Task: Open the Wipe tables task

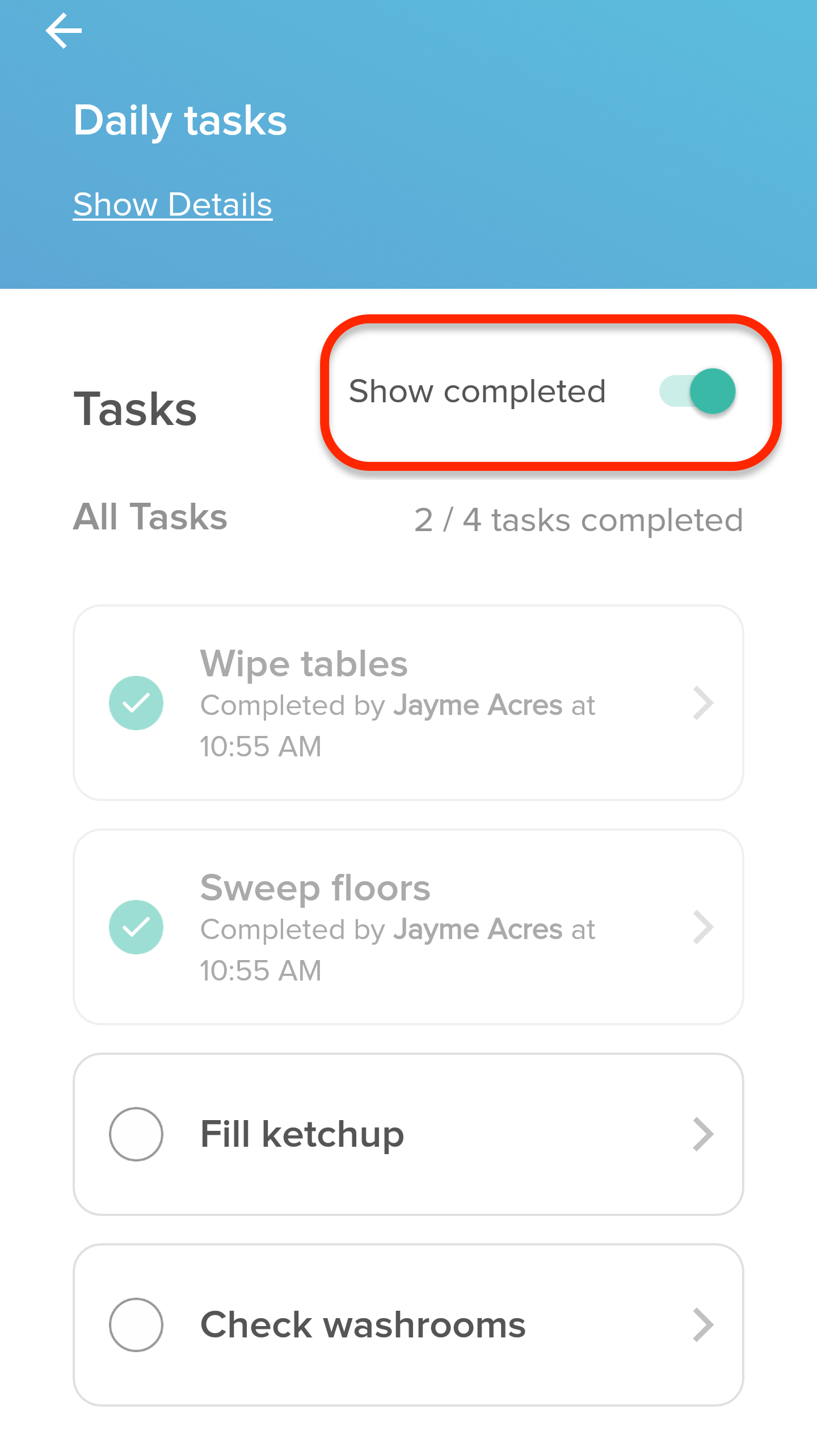Action: pyautogui.click(x=408, y=703)
